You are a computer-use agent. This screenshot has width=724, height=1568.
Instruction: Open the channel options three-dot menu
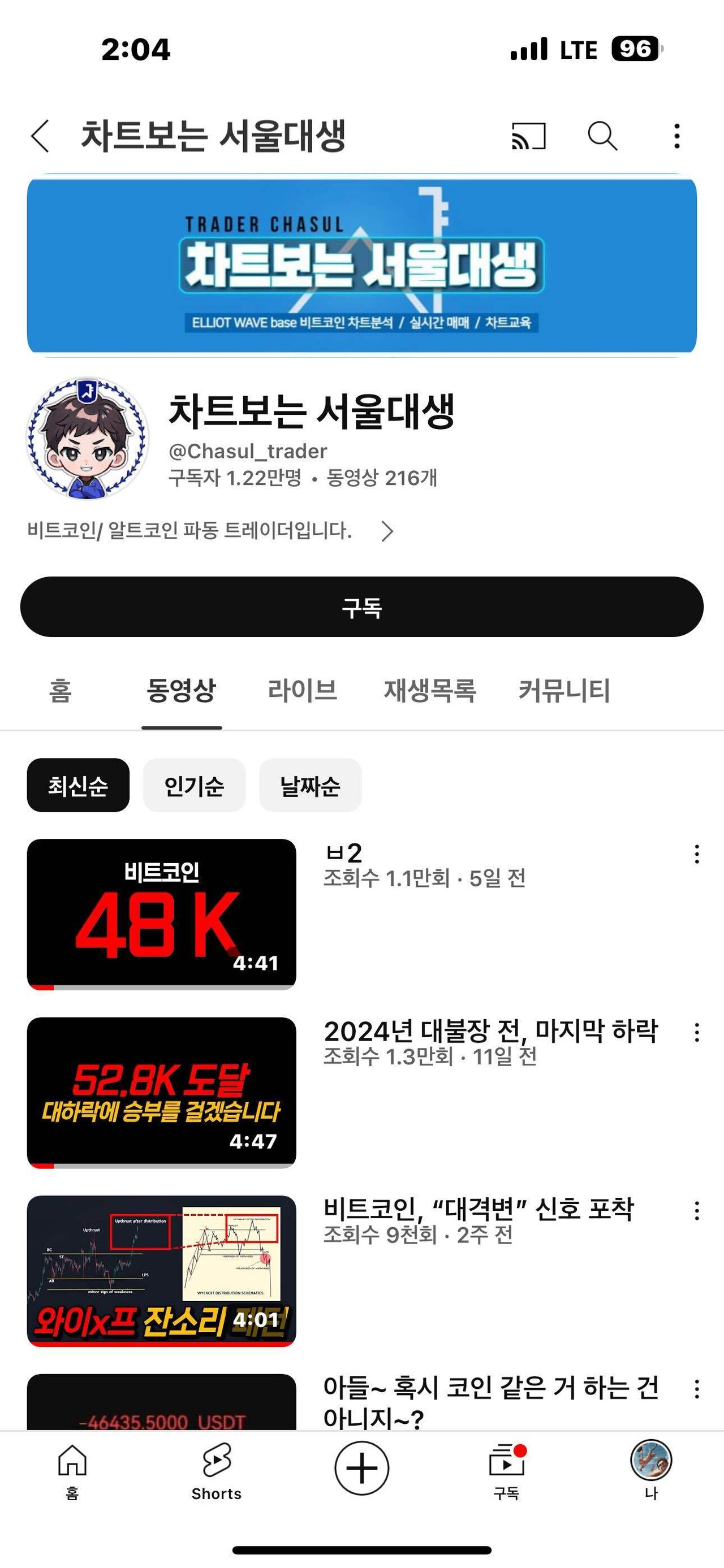point(676,137)
